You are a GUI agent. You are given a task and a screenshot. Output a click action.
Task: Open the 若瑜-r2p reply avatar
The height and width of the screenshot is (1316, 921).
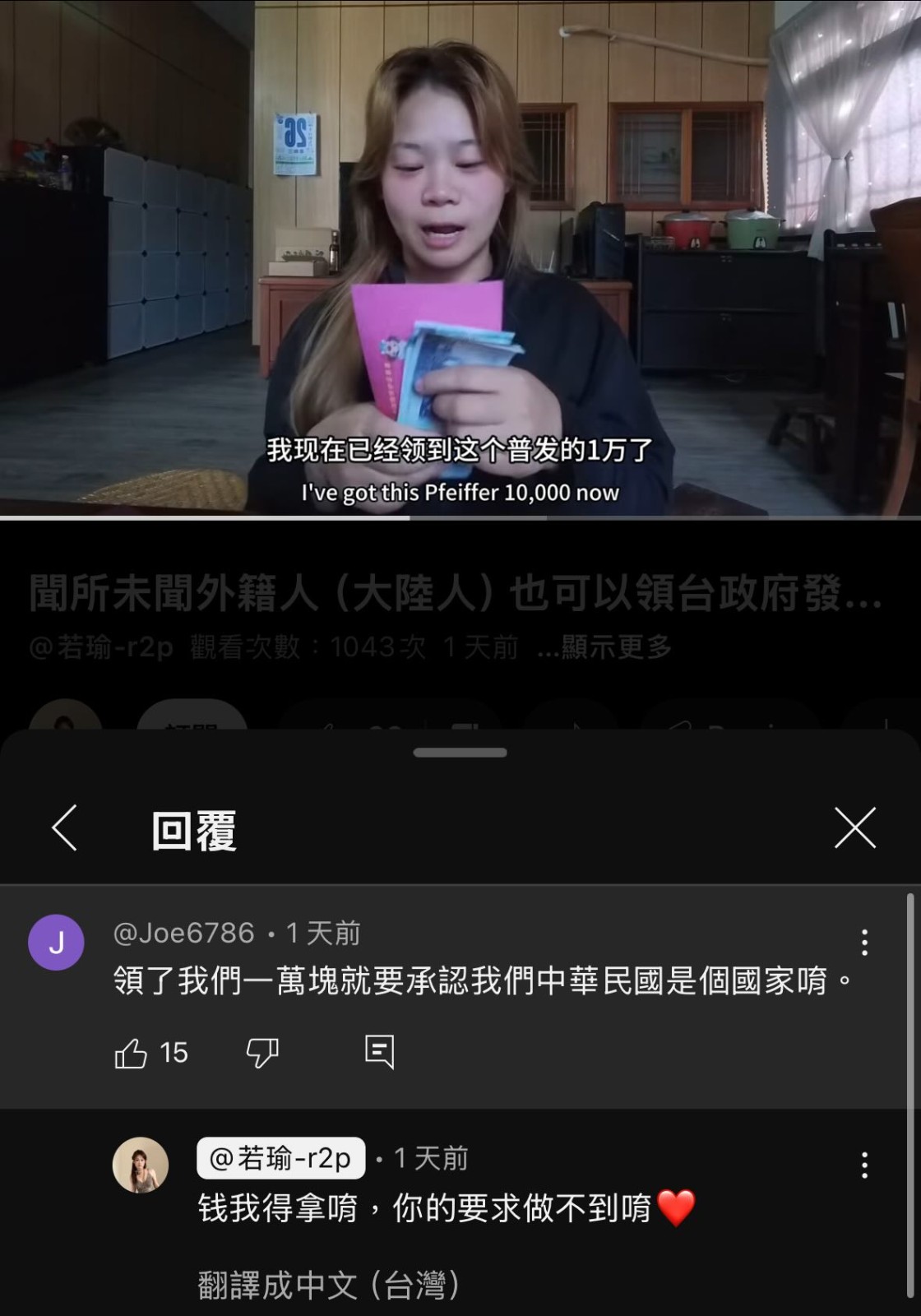point(141,1165)
